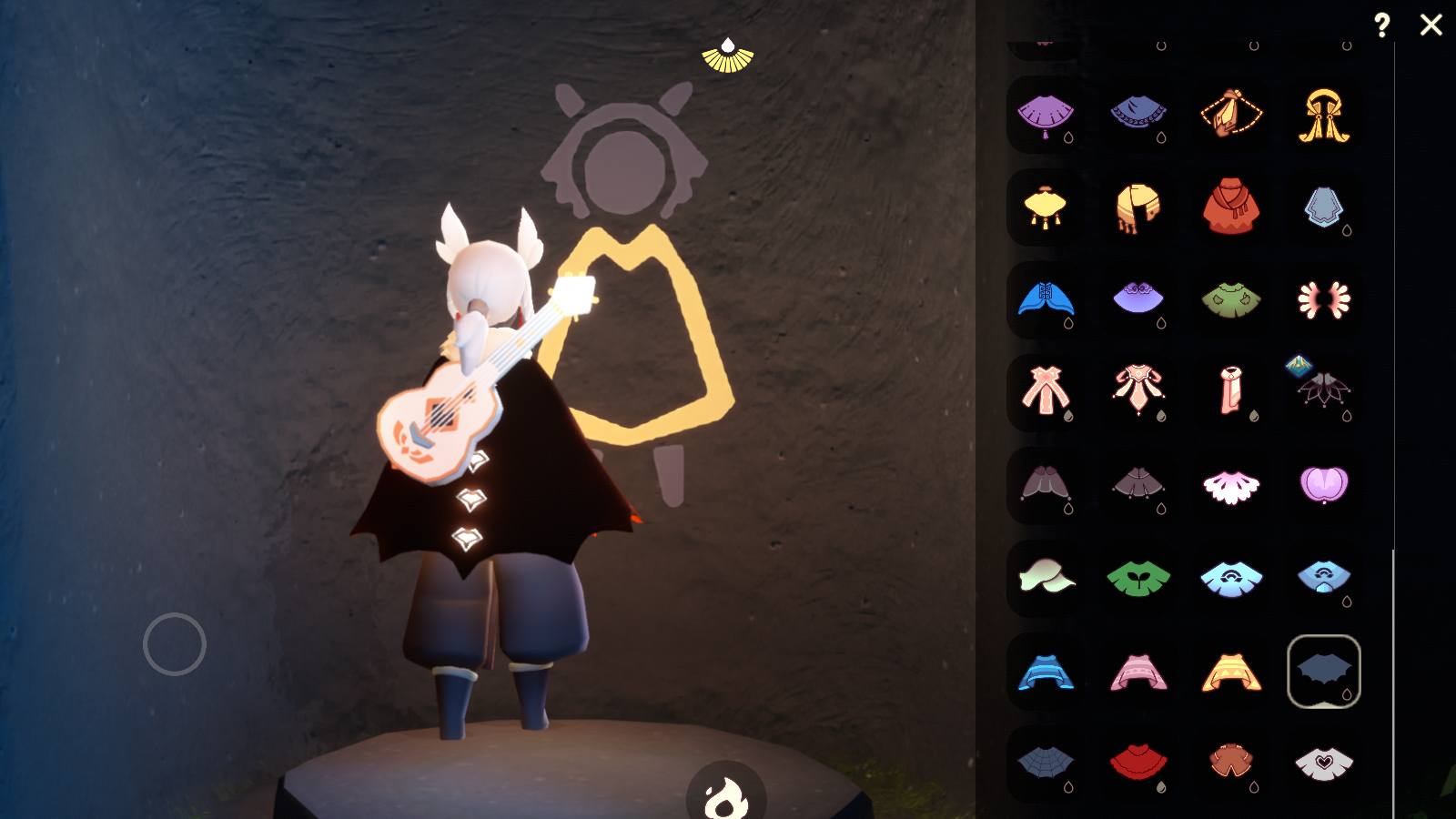Choose the yellow scarf cape

[x=1137, y=207]
